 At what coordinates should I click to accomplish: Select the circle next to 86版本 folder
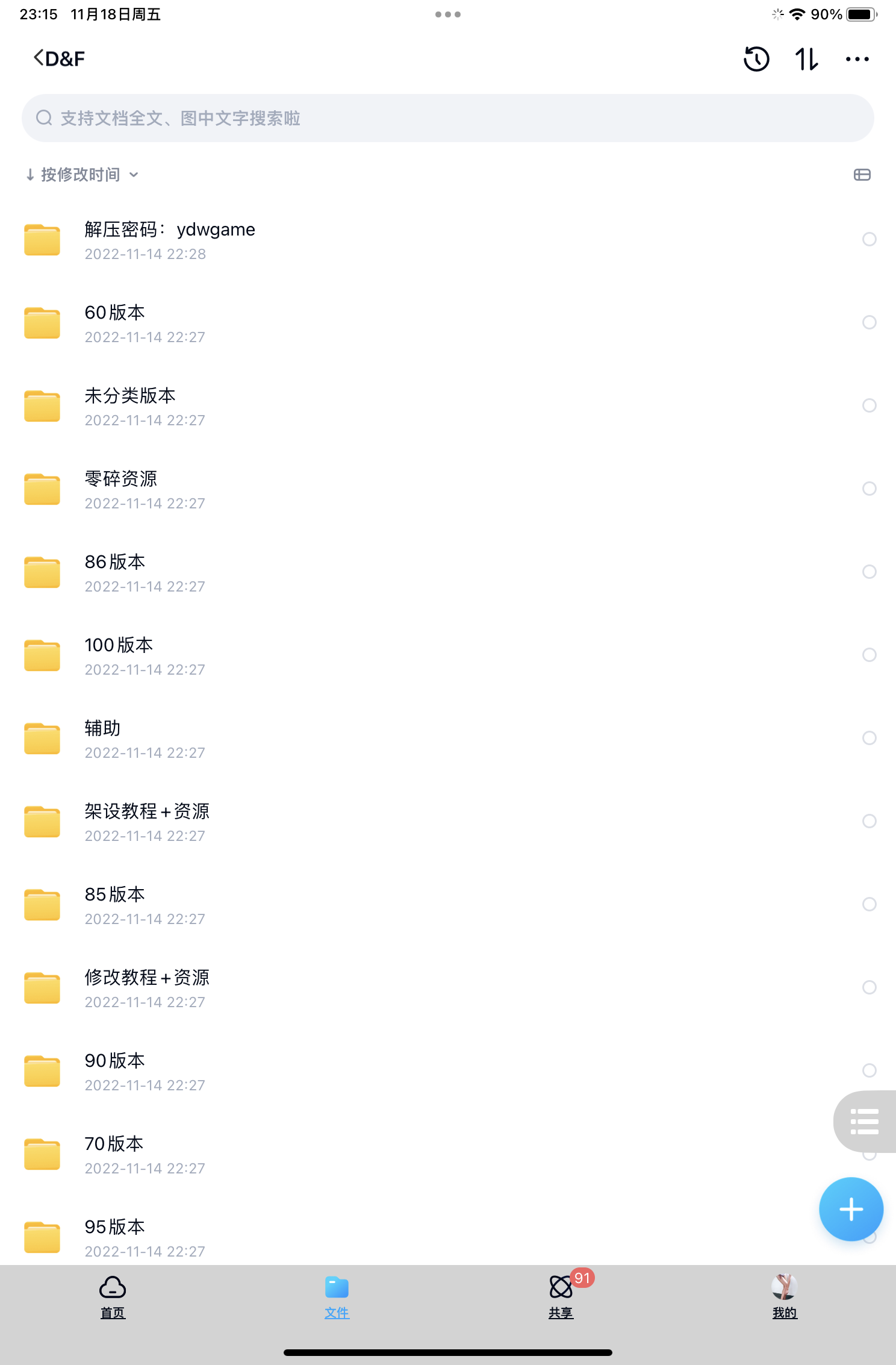point(869,572)
